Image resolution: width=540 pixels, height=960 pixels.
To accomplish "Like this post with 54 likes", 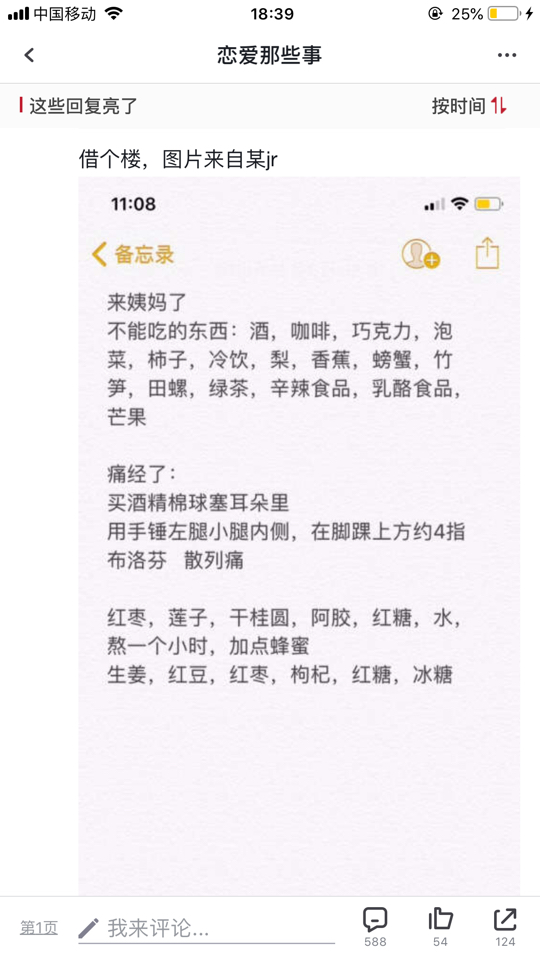I will (440, 927).
